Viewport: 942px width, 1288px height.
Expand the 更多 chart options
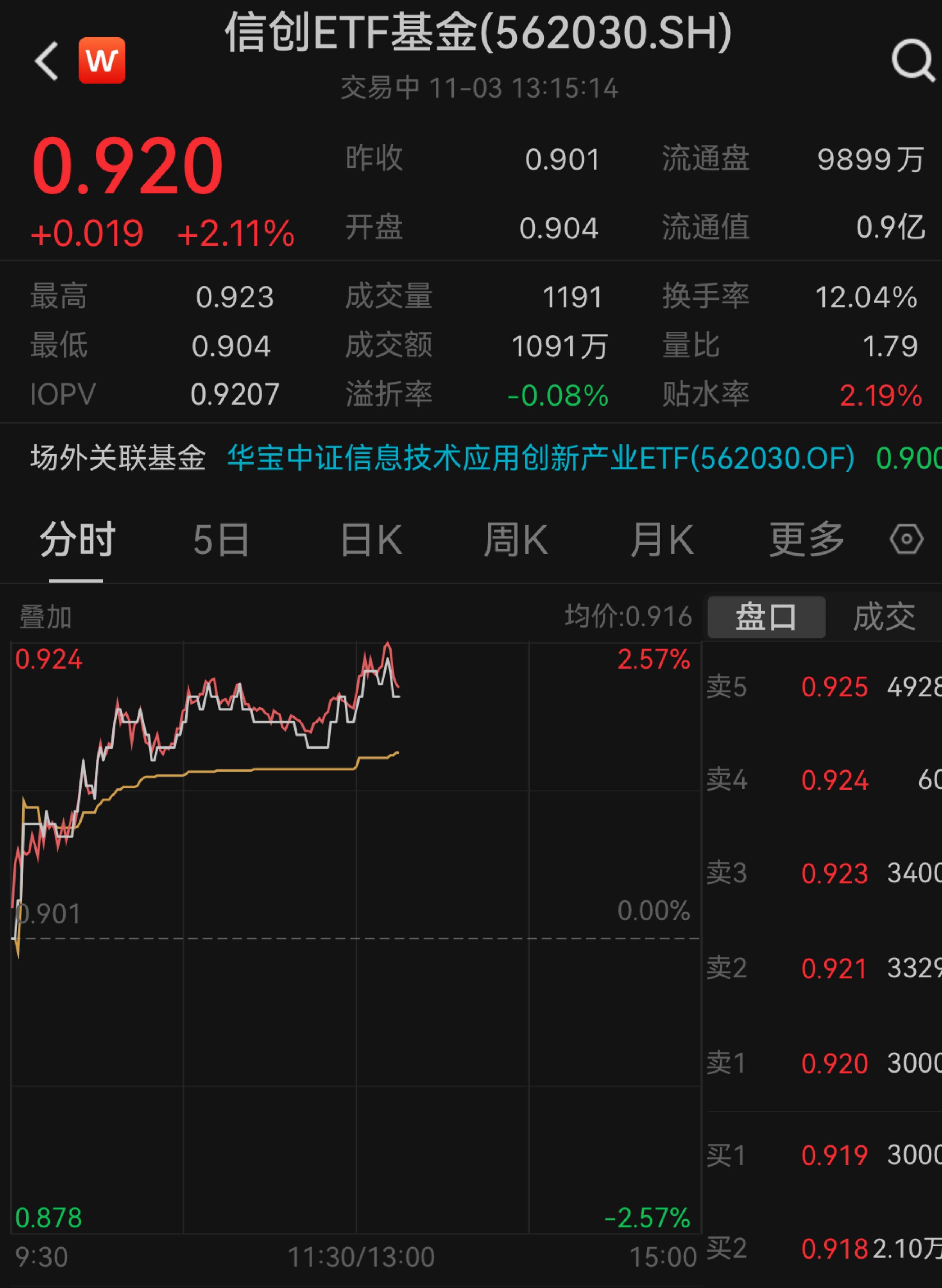[x=806, y=540]
